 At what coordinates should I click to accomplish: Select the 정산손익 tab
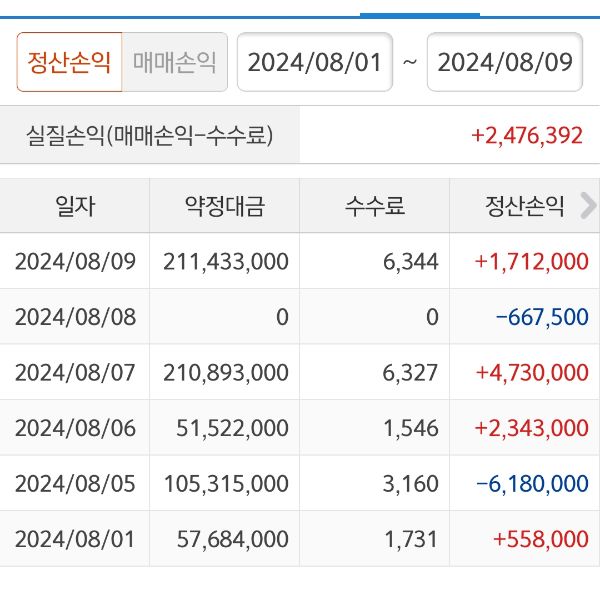coord(69,63)
